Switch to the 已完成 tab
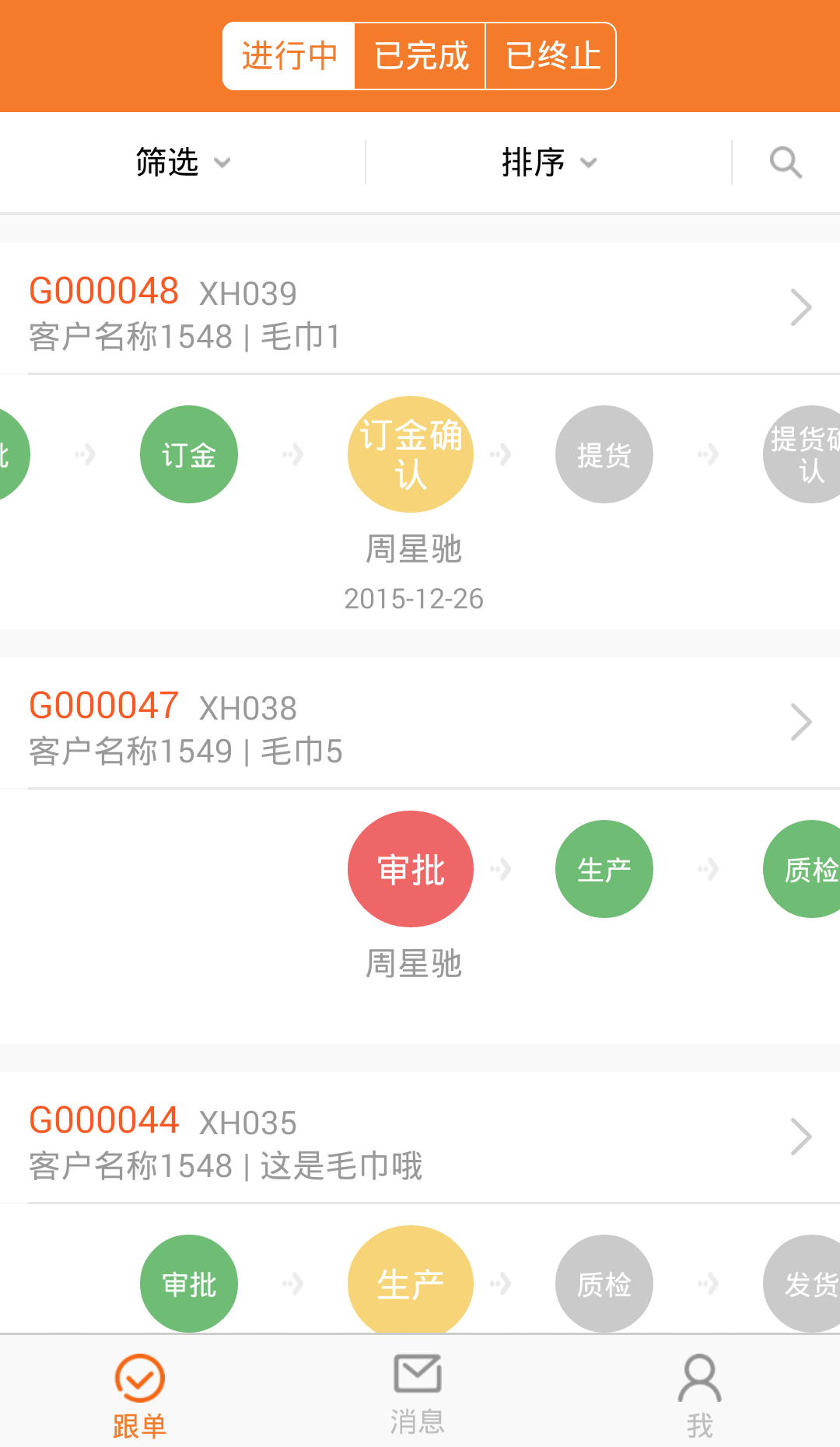 421,56
